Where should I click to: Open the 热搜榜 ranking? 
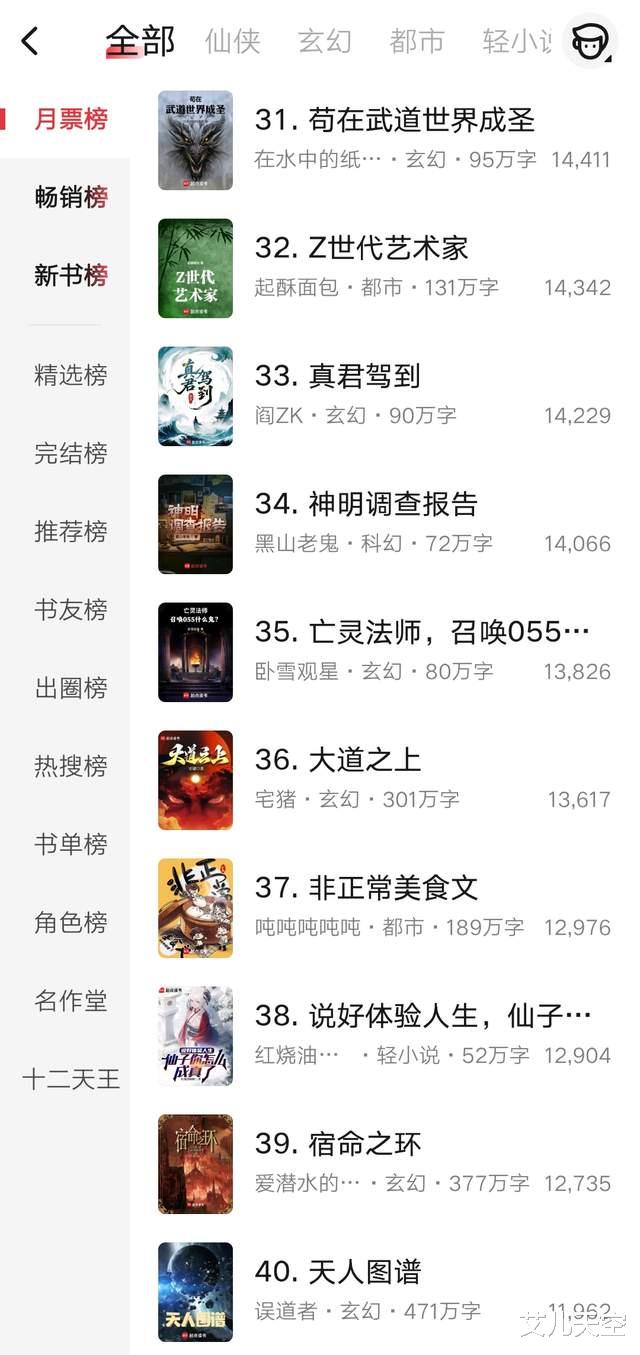71,766
